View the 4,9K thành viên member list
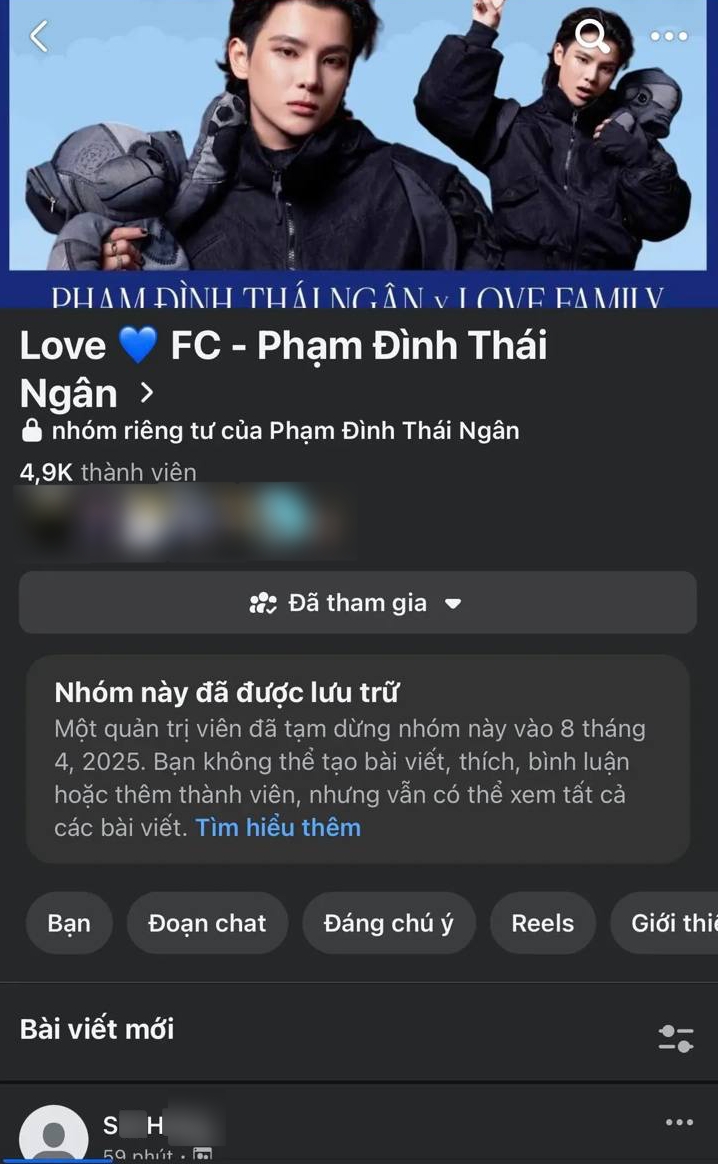Viewport: 718px width, 1164px height. [108, 472]
